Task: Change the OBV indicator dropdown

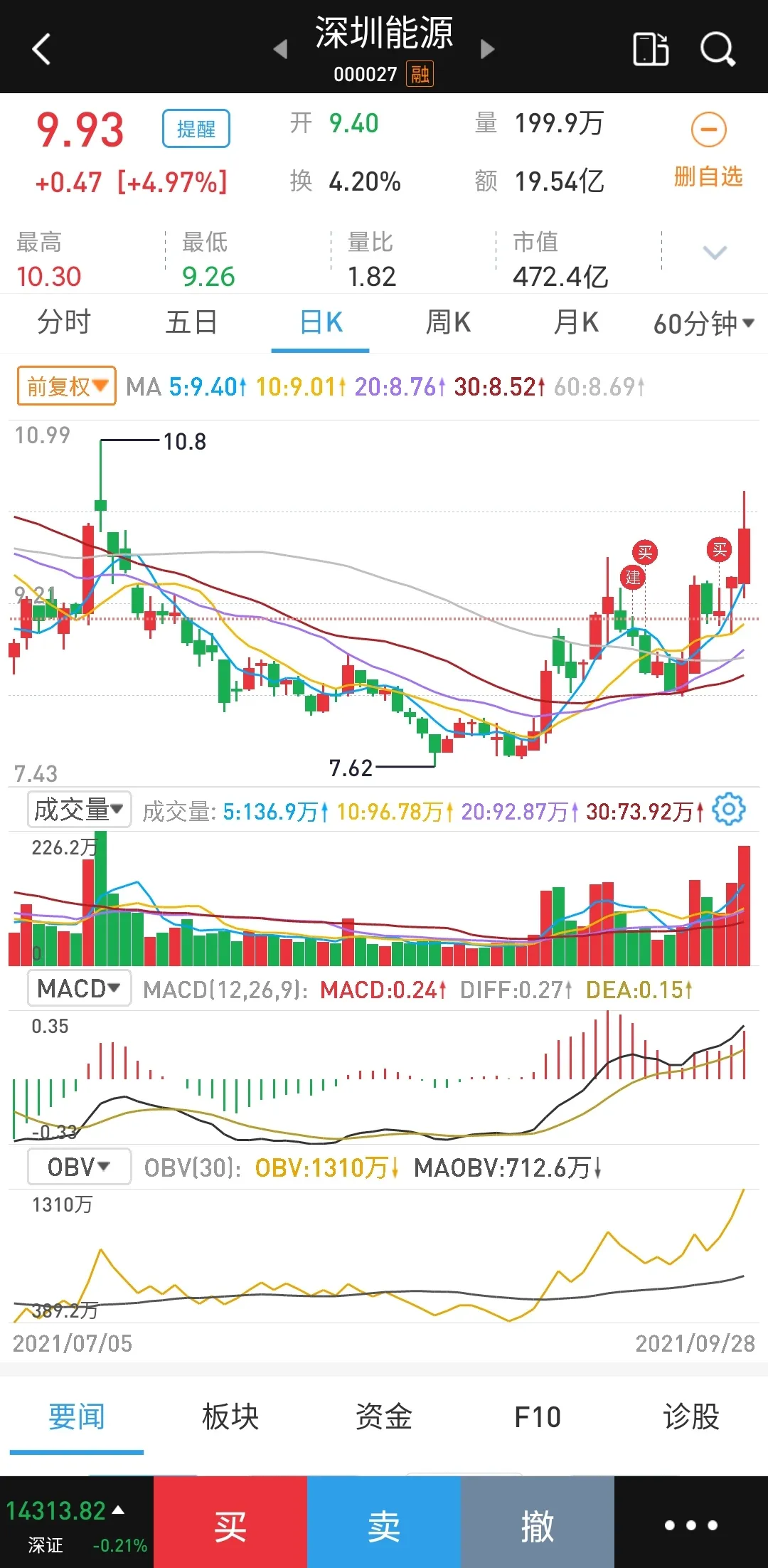Action: click(x=79, y=1167)
